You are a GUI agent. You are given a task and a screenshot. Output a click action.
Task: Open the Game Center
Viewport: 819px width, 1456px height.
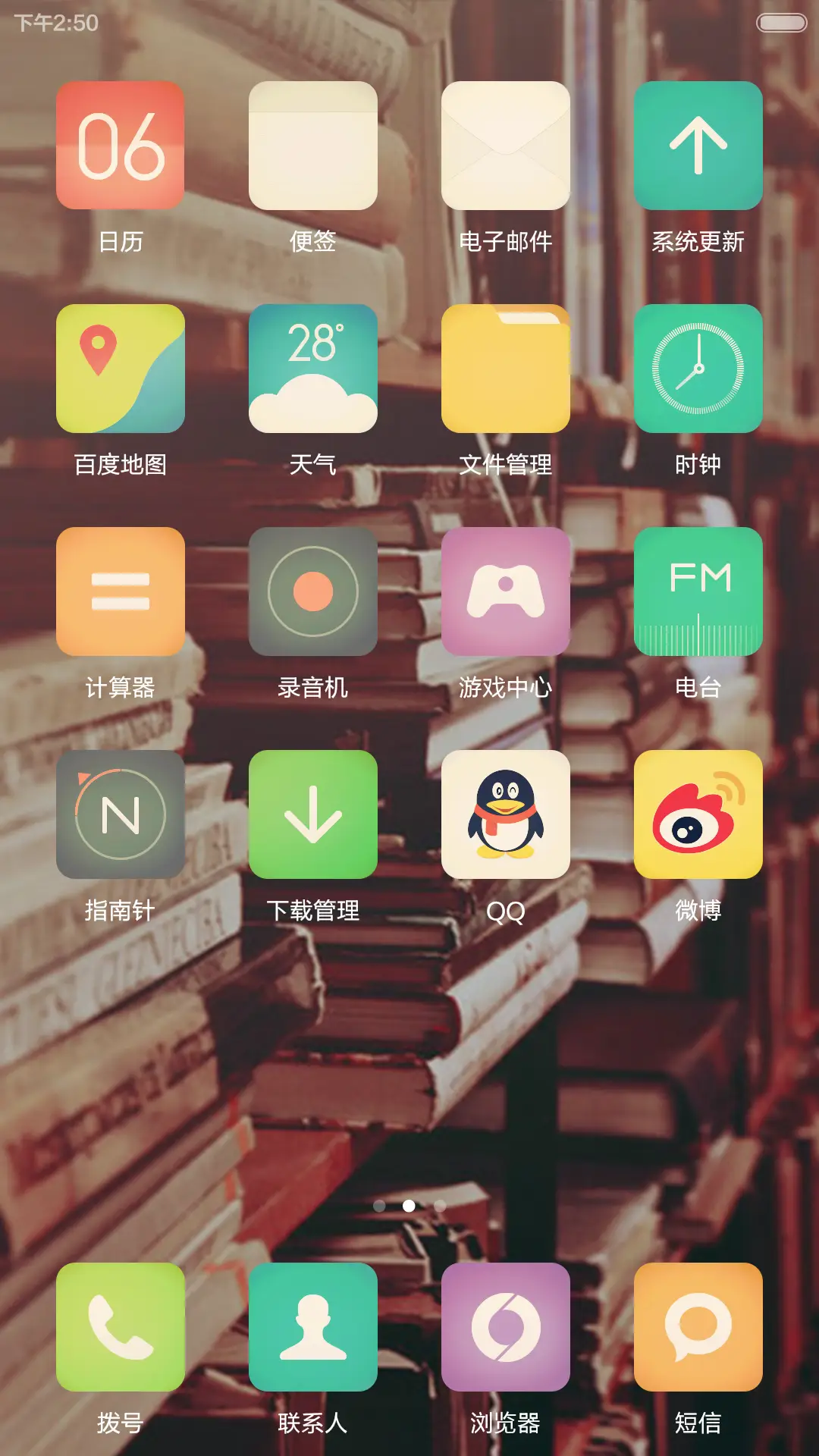(505, 591)
